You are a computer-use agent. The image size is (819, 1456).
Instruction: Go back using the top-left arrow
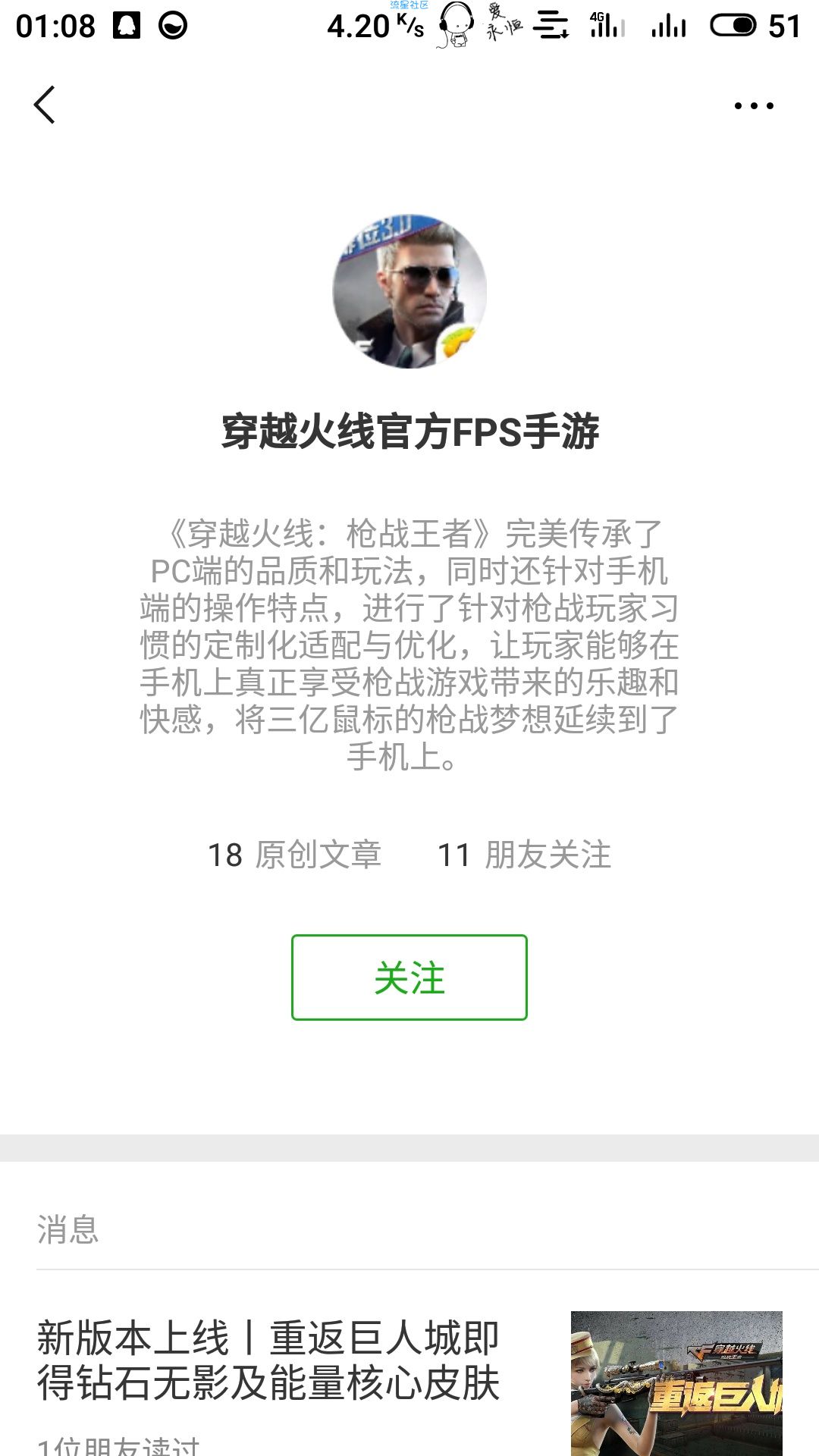pos(45,105)
